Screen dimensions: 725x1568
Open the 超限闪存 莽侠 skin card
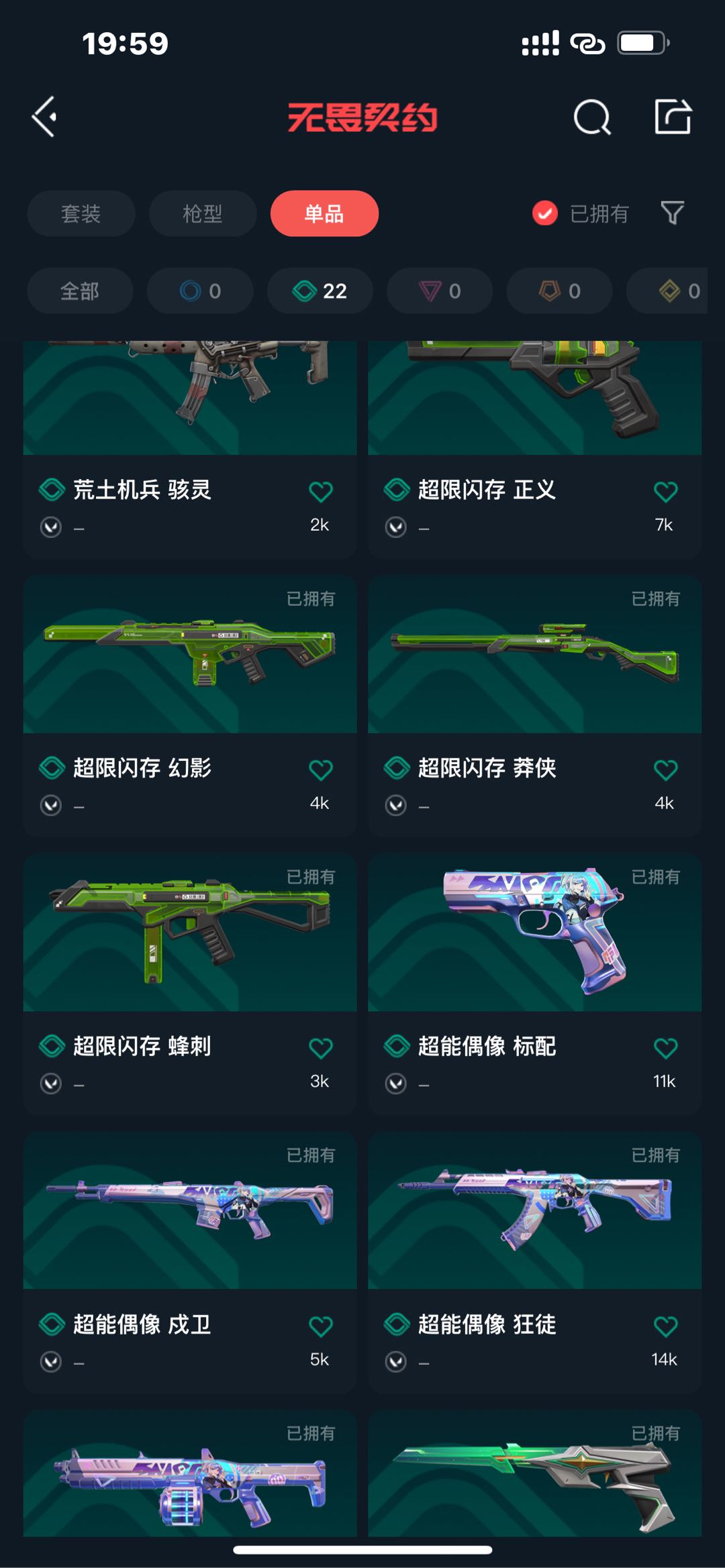point(534,704)
